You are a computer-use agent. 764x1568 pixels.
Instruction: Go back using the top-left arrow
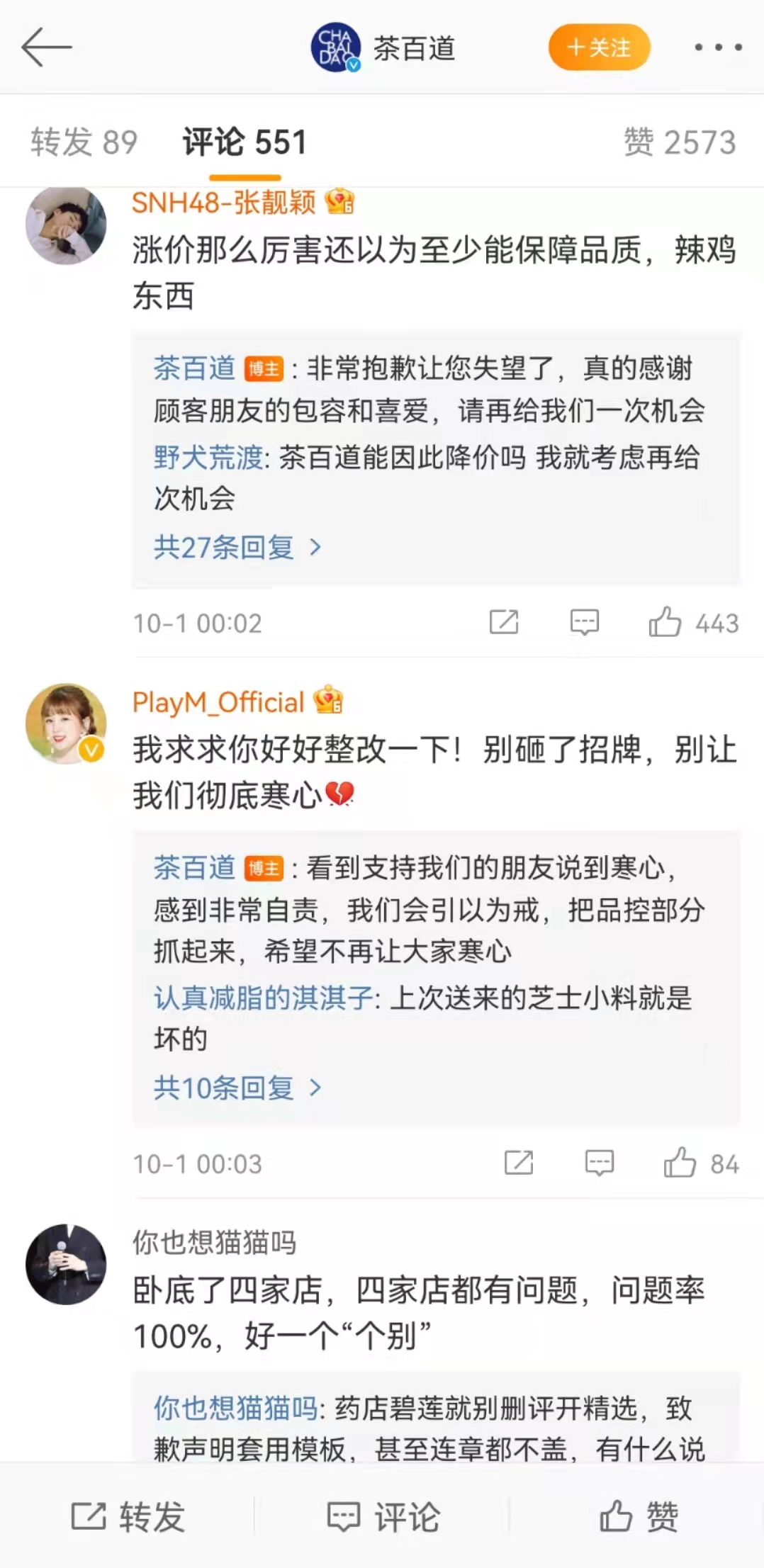coord(47,47)
